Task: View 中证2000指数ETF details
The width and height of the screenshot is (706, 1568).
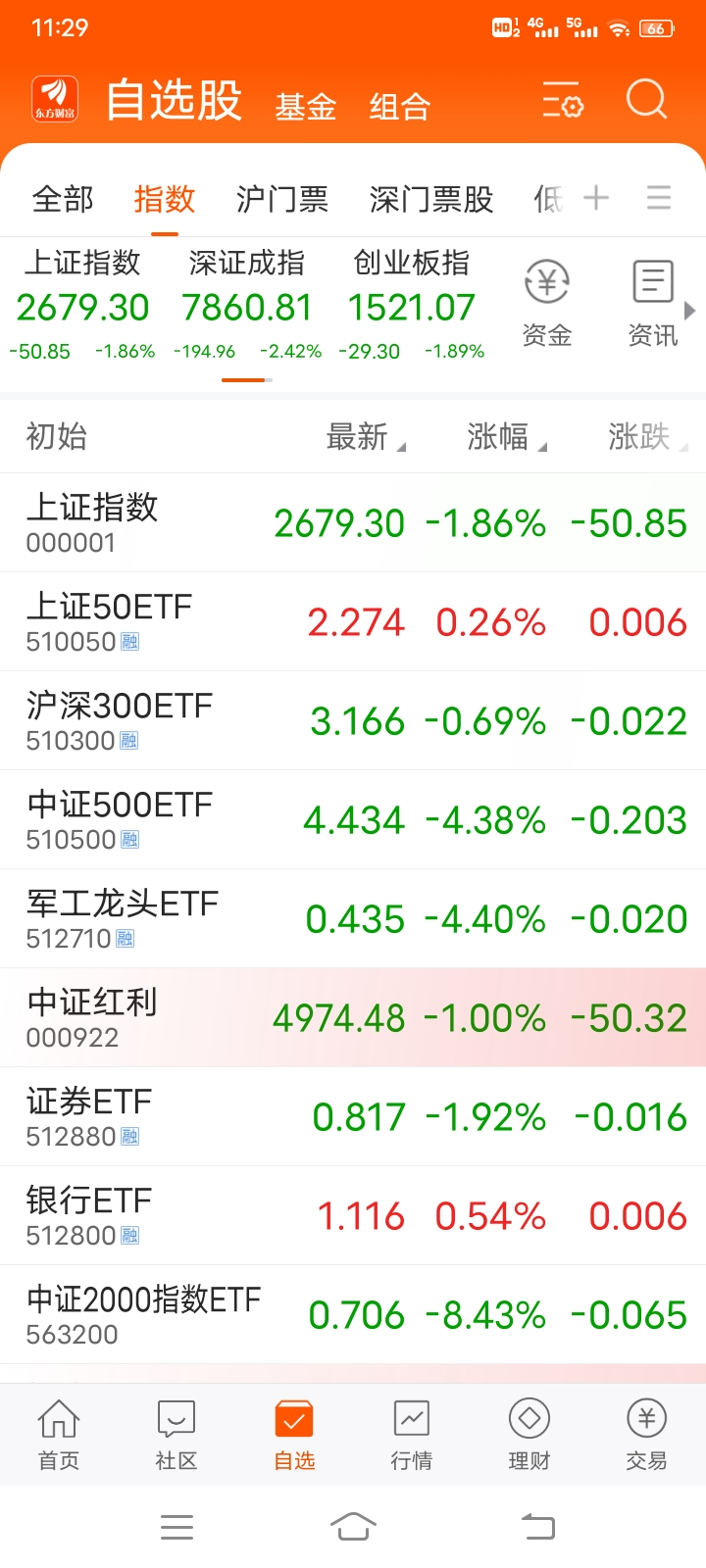Action: pos(353,1314)
